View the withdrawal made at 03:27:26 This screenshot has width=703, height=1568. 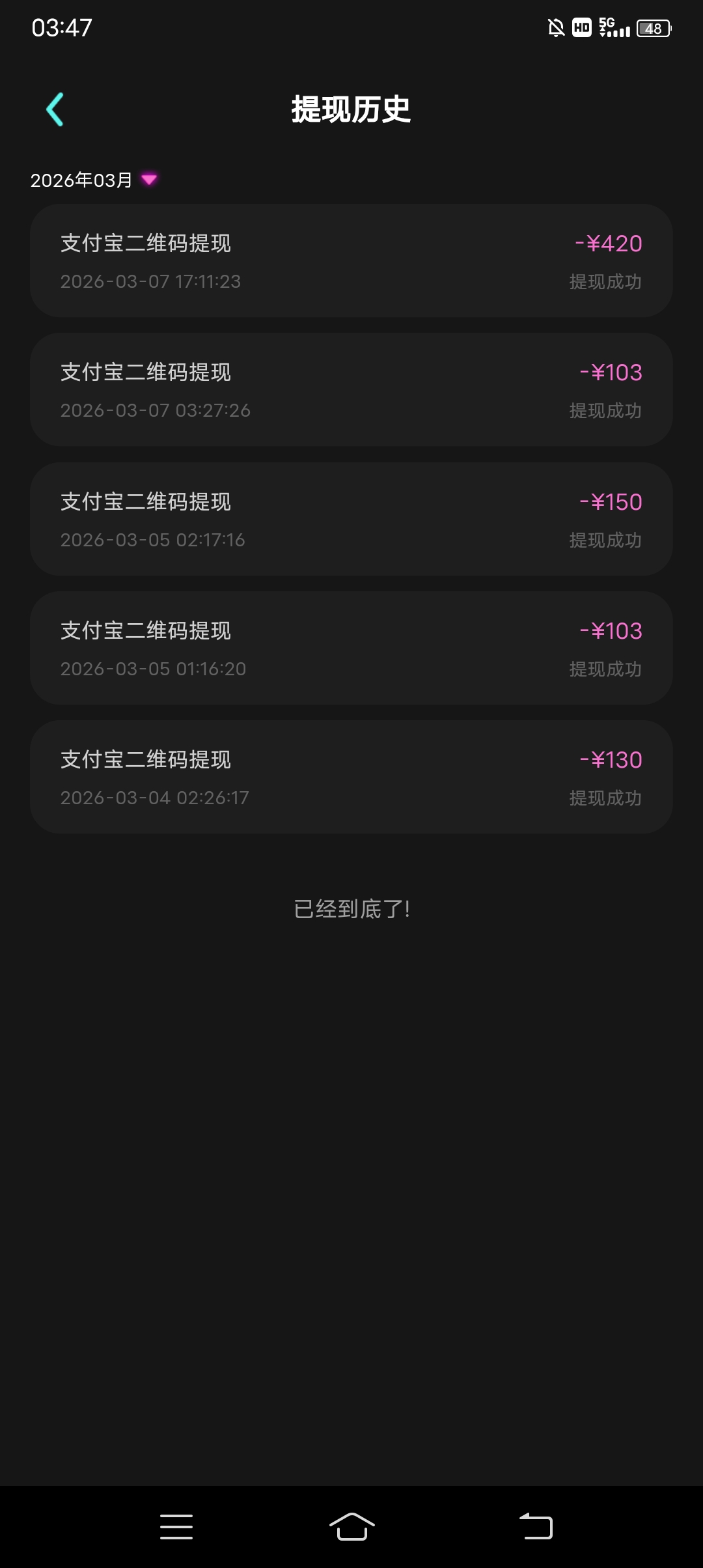click(351, 390)
